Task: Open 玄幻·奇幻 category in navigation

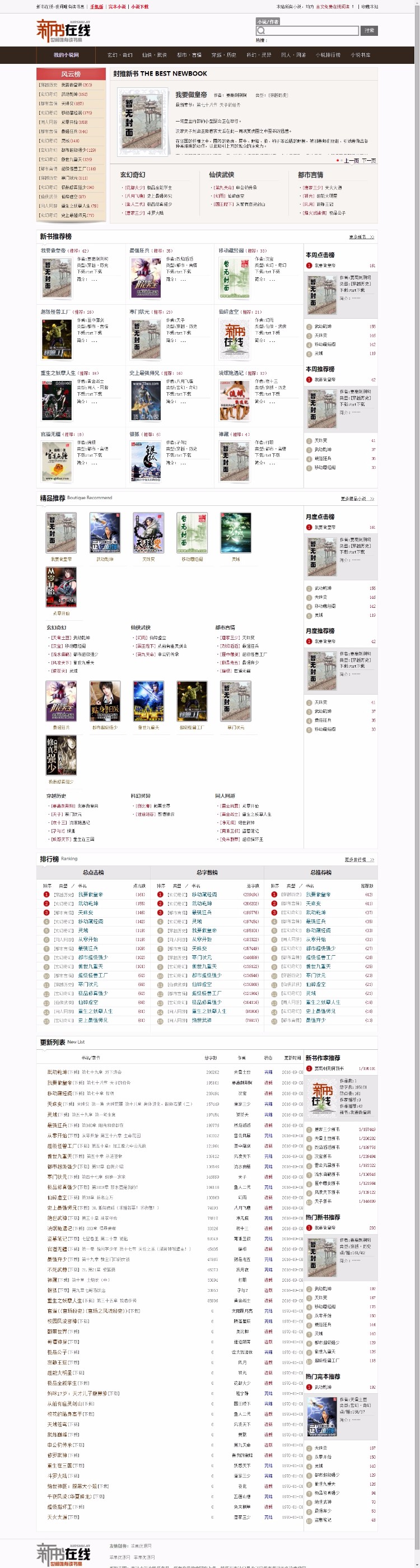Action: click(119, 55)
